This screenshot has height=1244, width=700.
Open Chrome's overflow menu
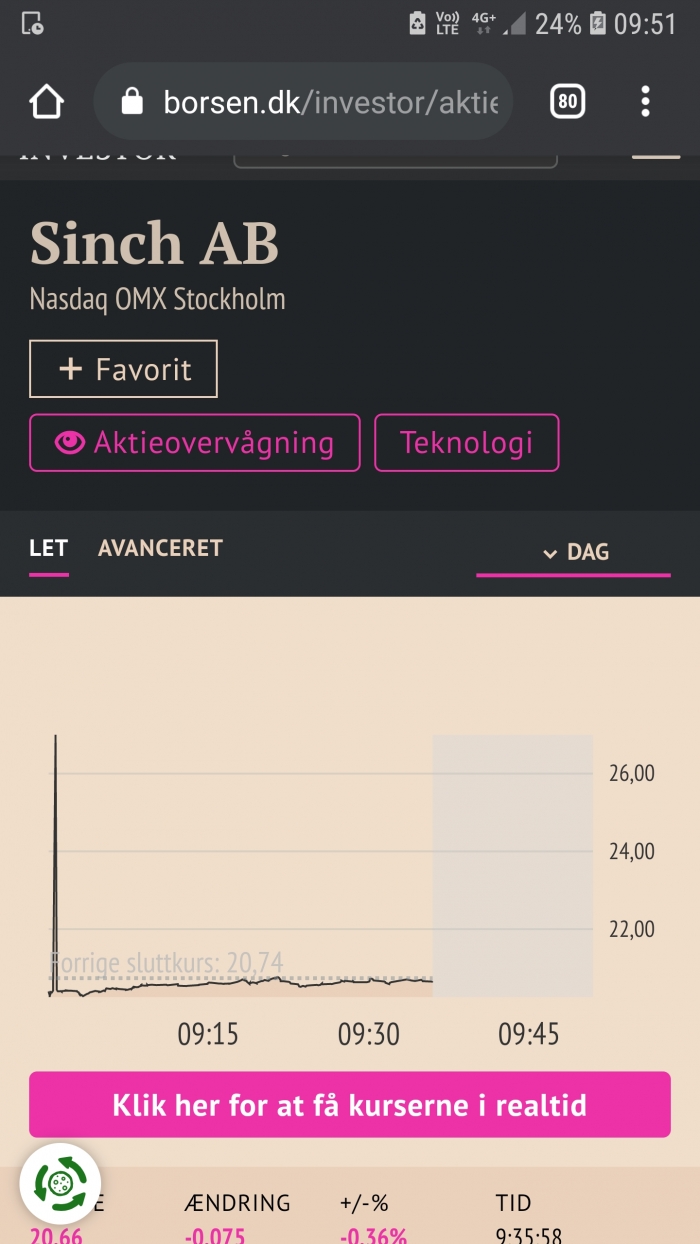pyautogui.click(x=645, y=101)
